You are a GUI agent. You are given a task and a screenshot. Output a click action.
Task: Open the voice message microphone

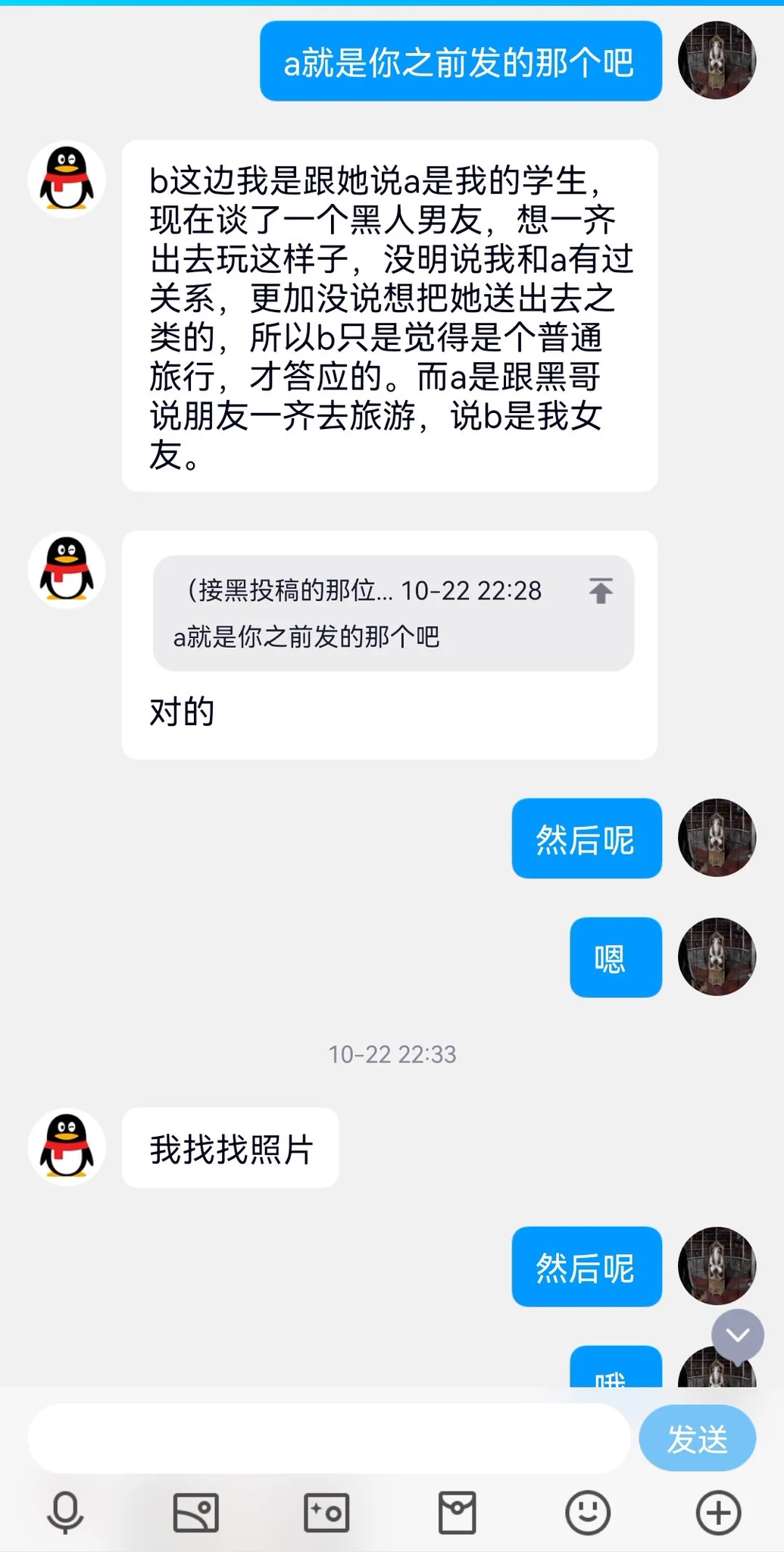[x=65, y=1513]
